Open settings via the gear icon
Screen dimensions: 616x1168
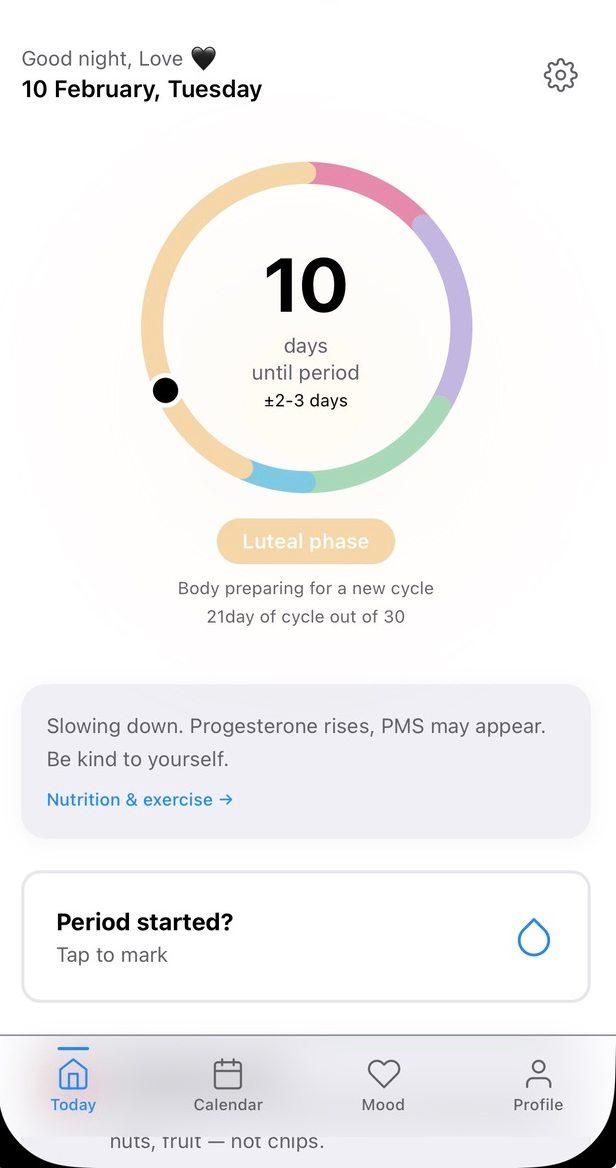point(560,75)
